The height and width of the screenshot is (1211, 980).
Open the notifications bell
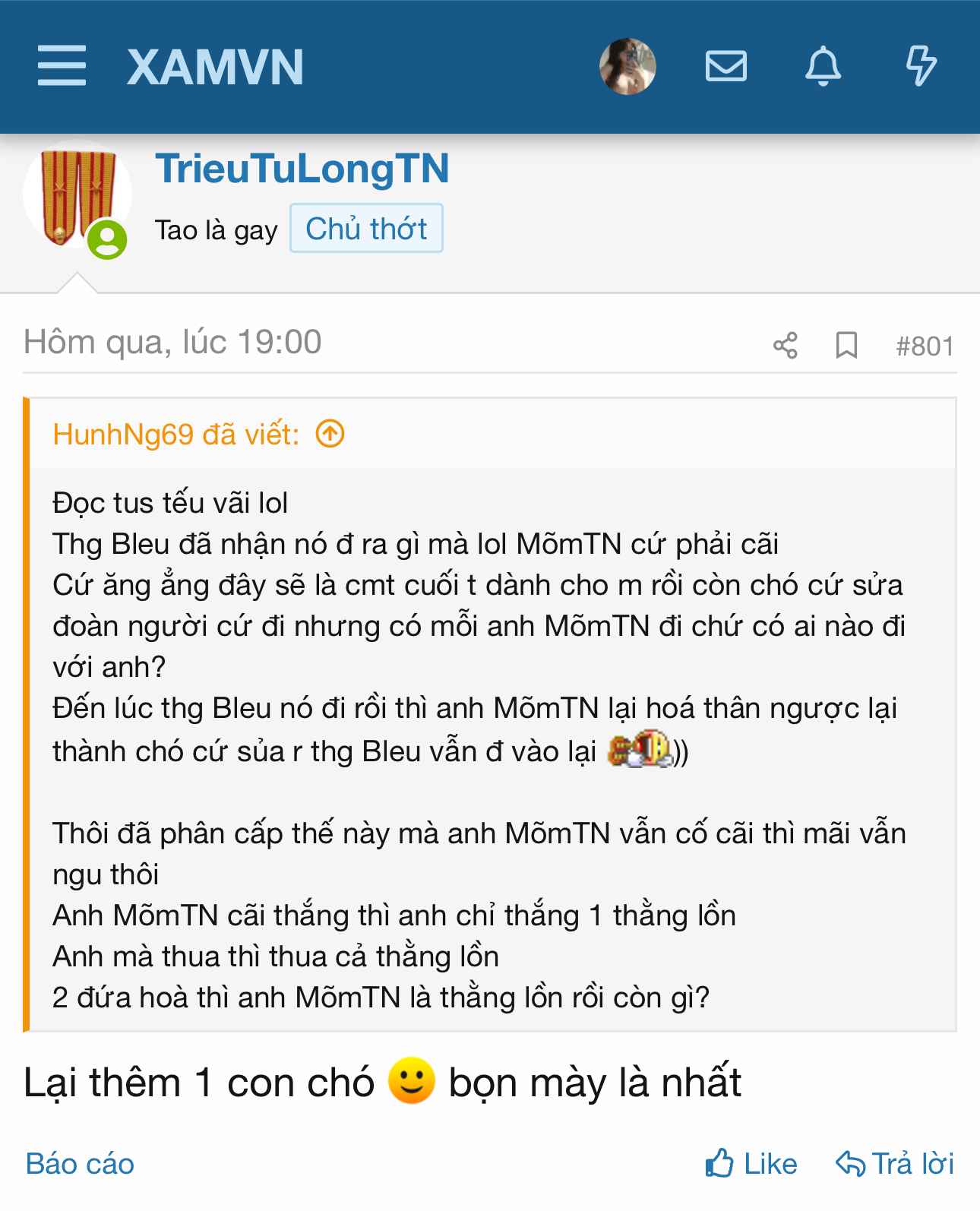point(823,66)
